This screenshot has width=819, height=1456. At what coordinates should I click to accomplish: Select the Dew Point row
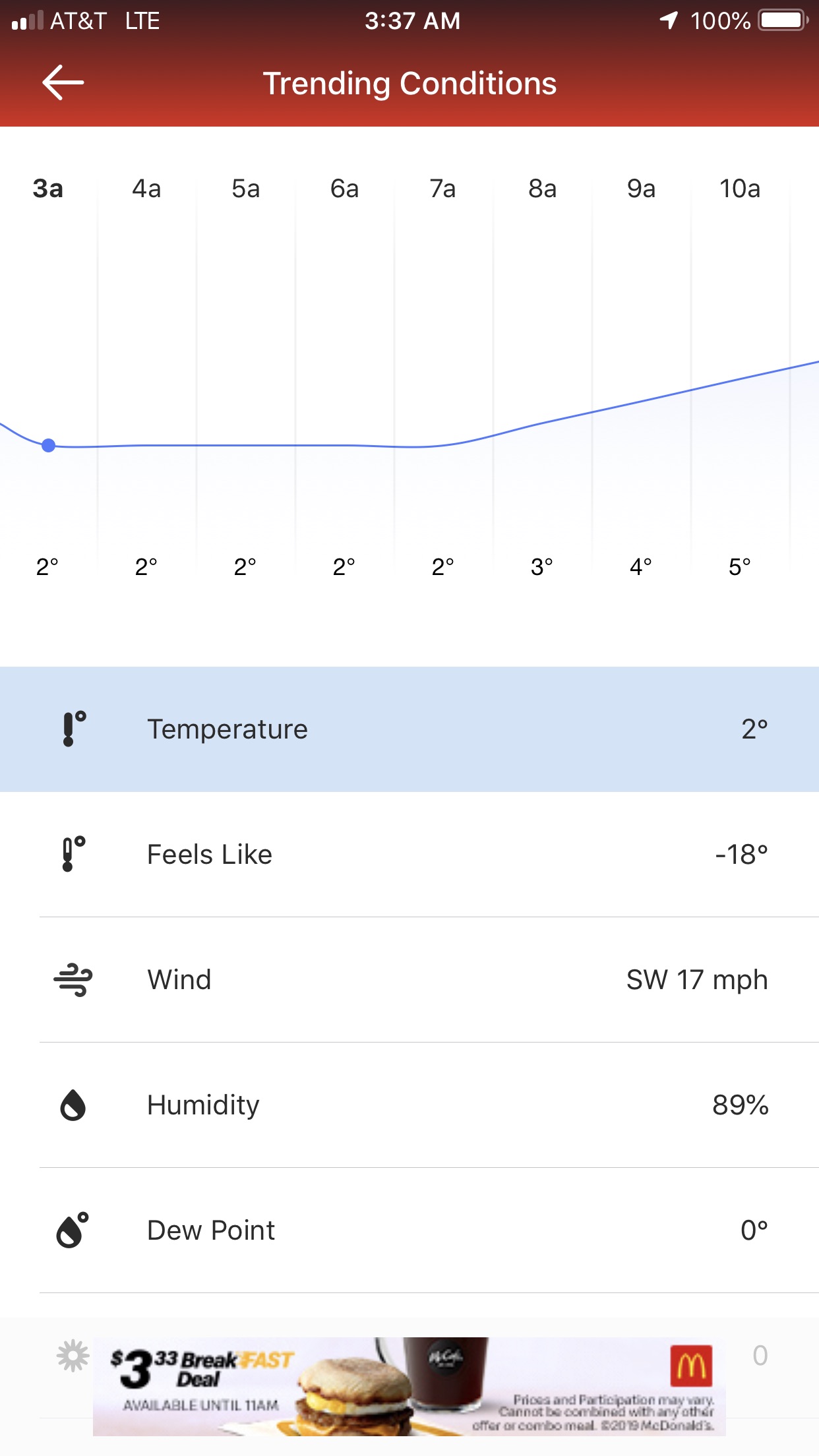tap(409, 1230)
